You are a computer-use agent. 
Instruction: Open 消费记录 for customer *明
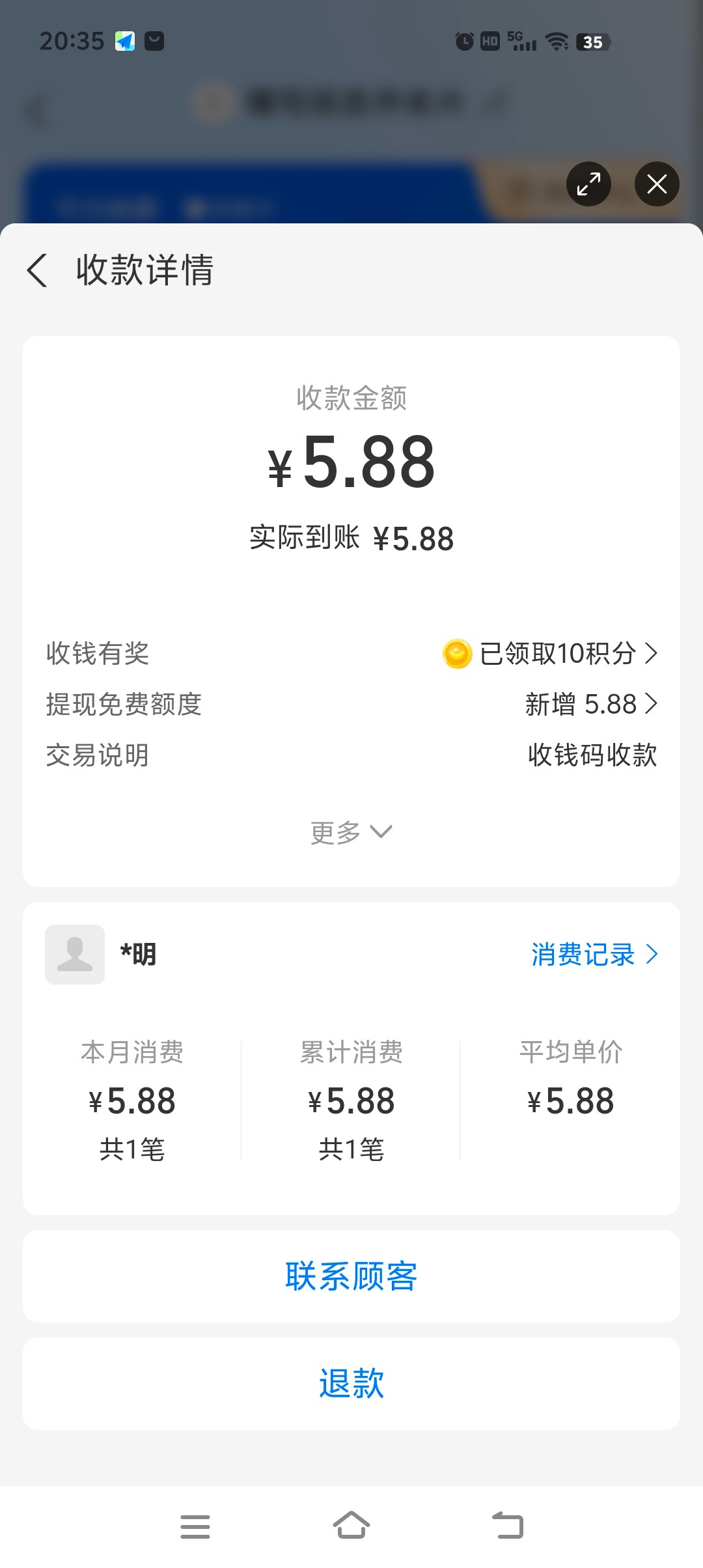click(594, 955)
